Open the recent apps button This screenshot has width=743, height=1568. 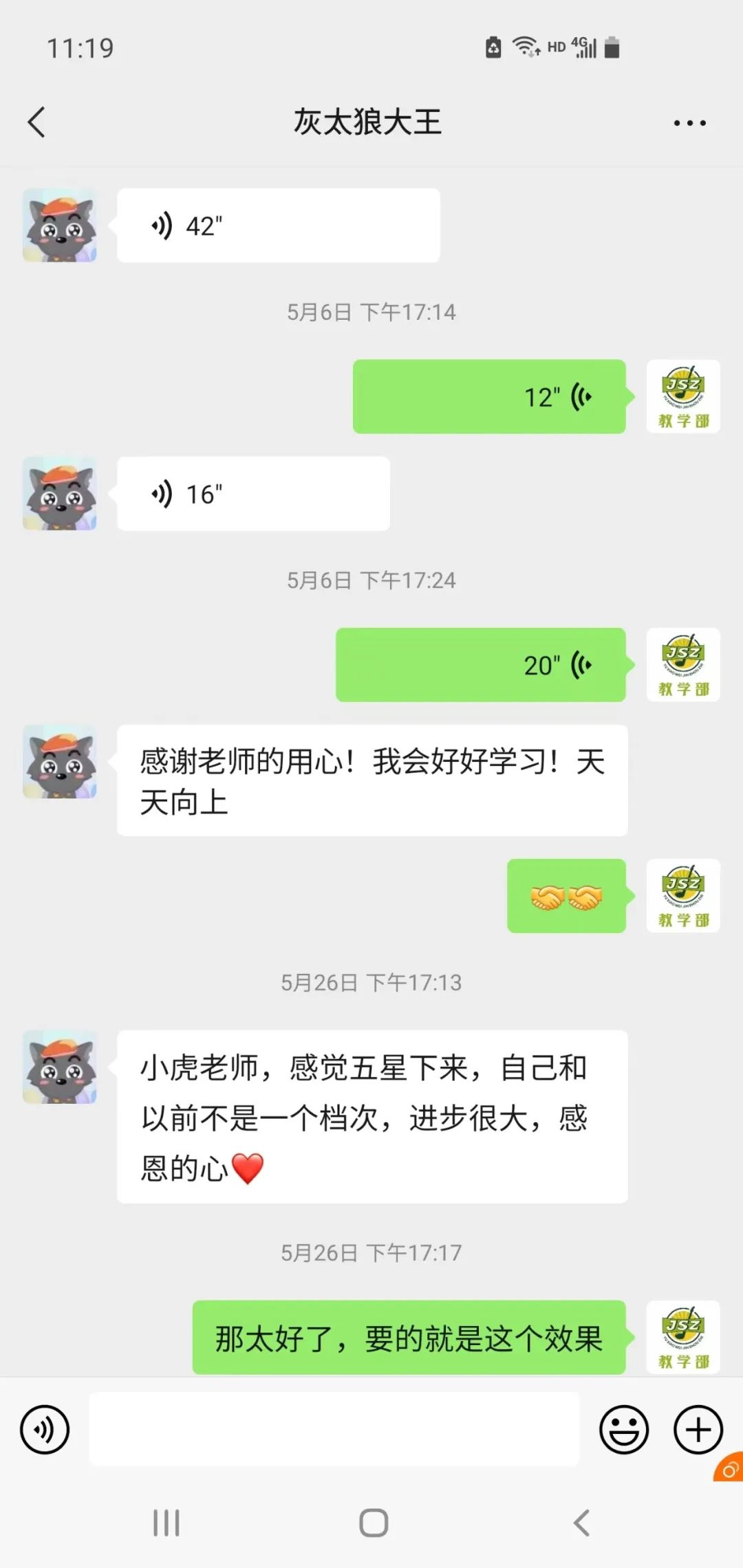point(166,1523)
